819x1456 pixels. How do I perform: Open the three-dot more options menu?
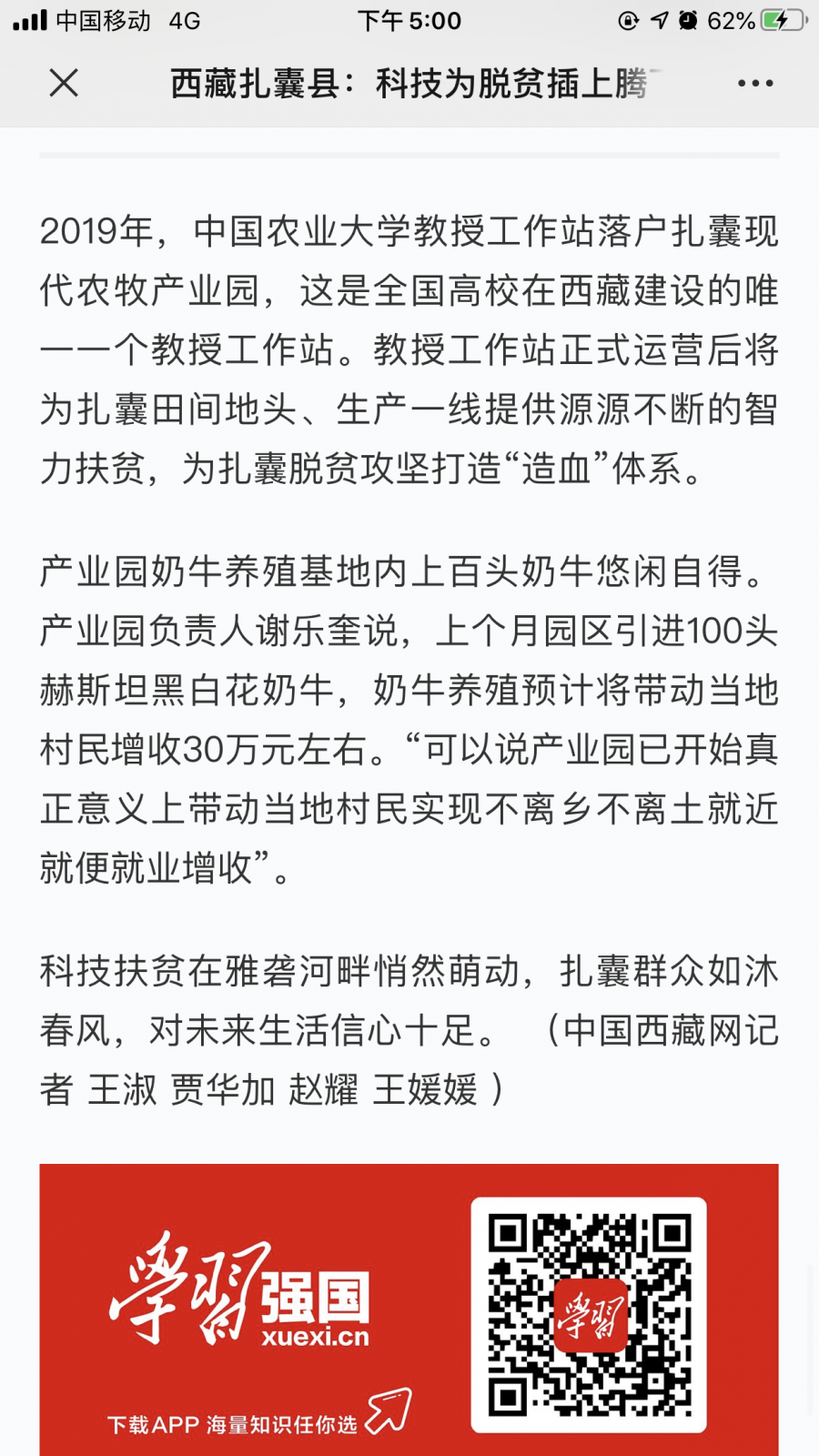755,83
